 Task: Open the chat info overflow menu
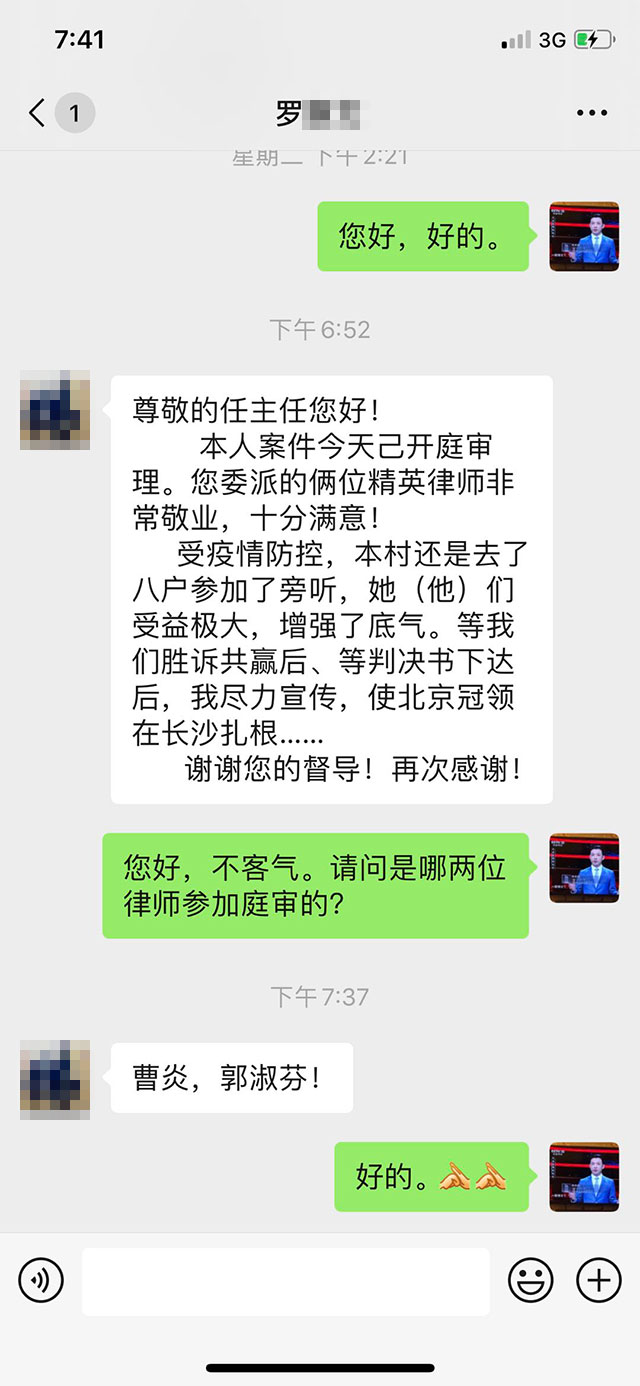(592, 114)
